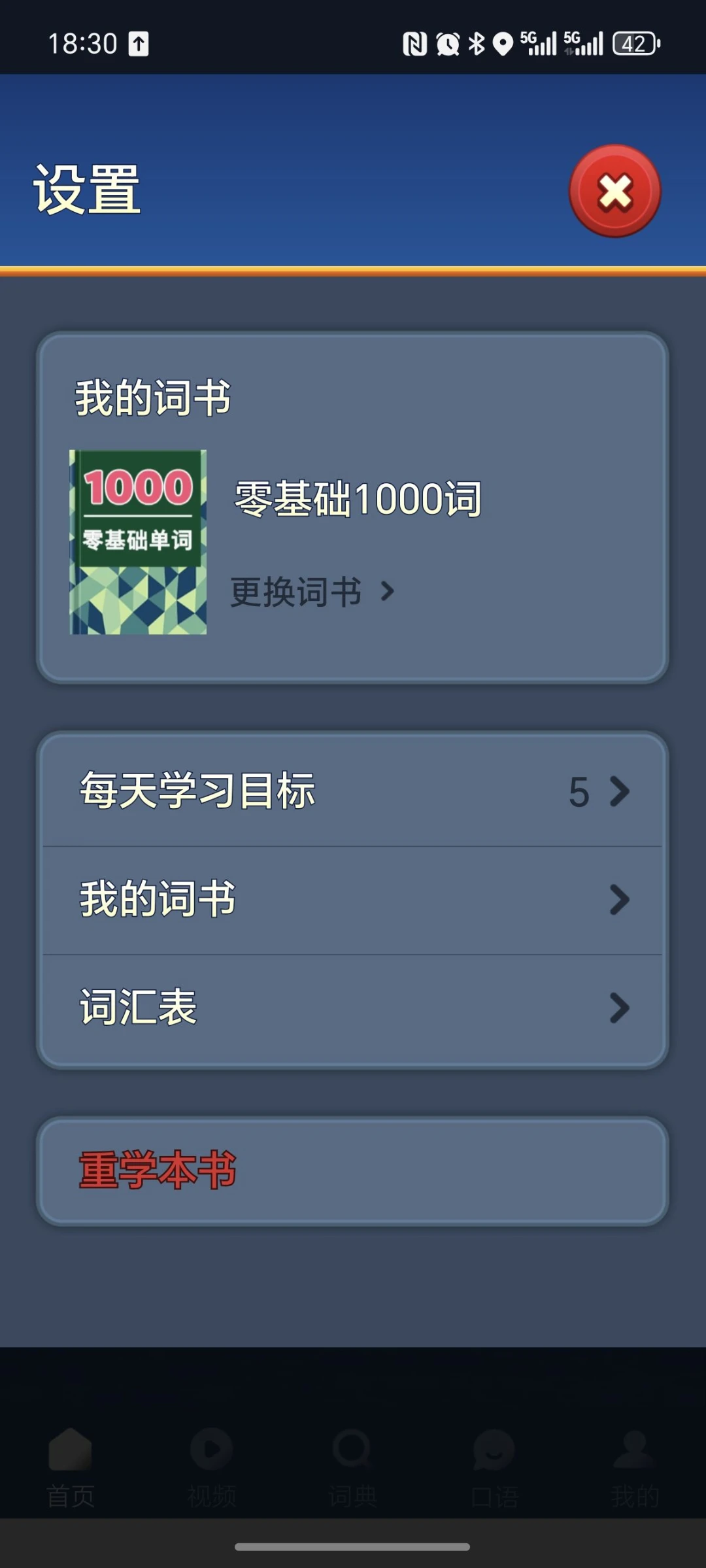Open the 我的词书 list row

click(353, 900)
